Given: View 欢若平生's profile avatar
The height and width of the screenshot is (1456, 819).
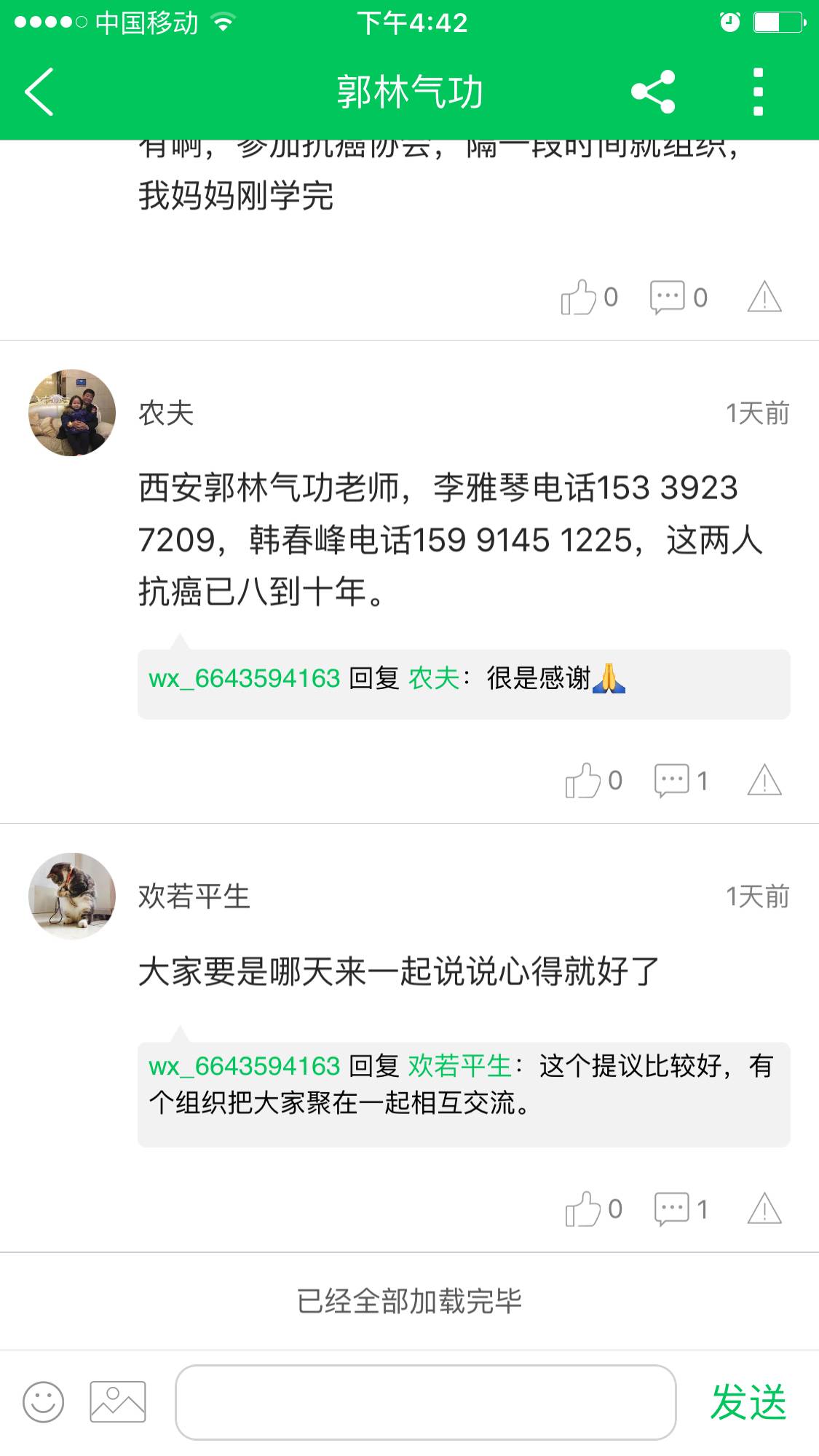Looking at the screenshot, I should click(72, 896).
